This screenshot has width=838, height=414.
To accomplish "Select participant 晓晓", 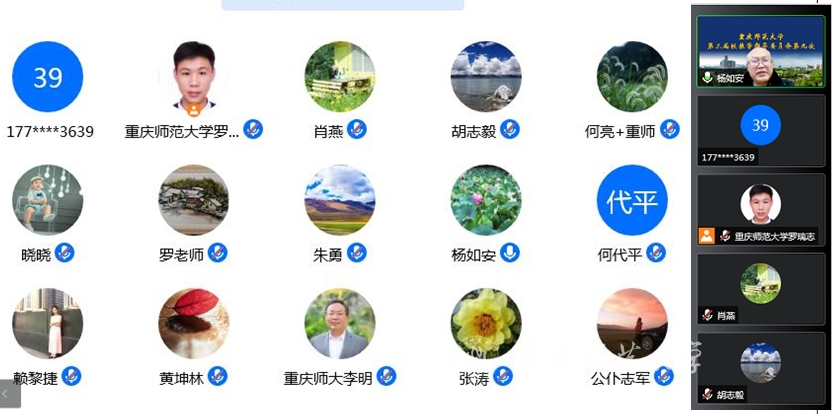I will click(48, 200).
